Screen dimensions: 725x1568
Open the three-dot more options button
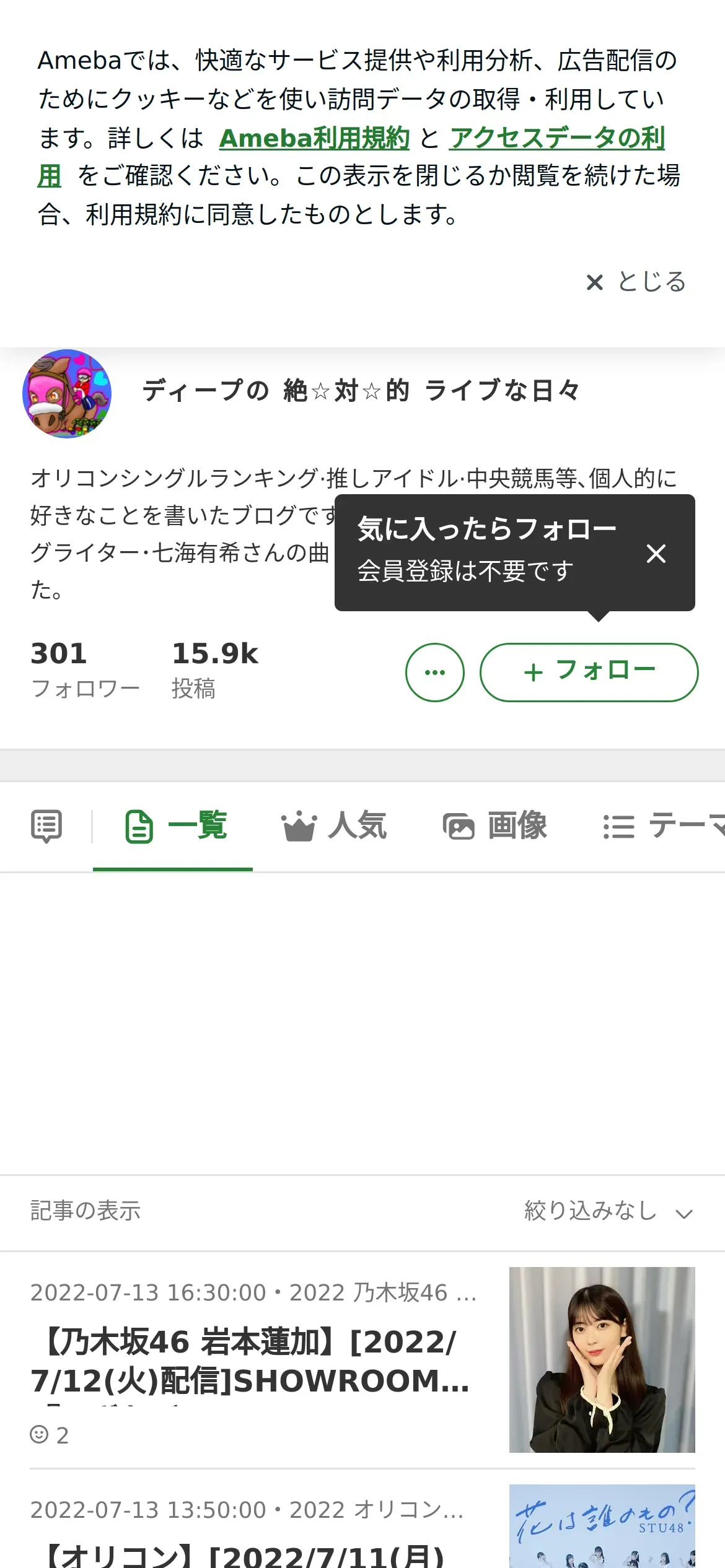[x=434, y=672]
